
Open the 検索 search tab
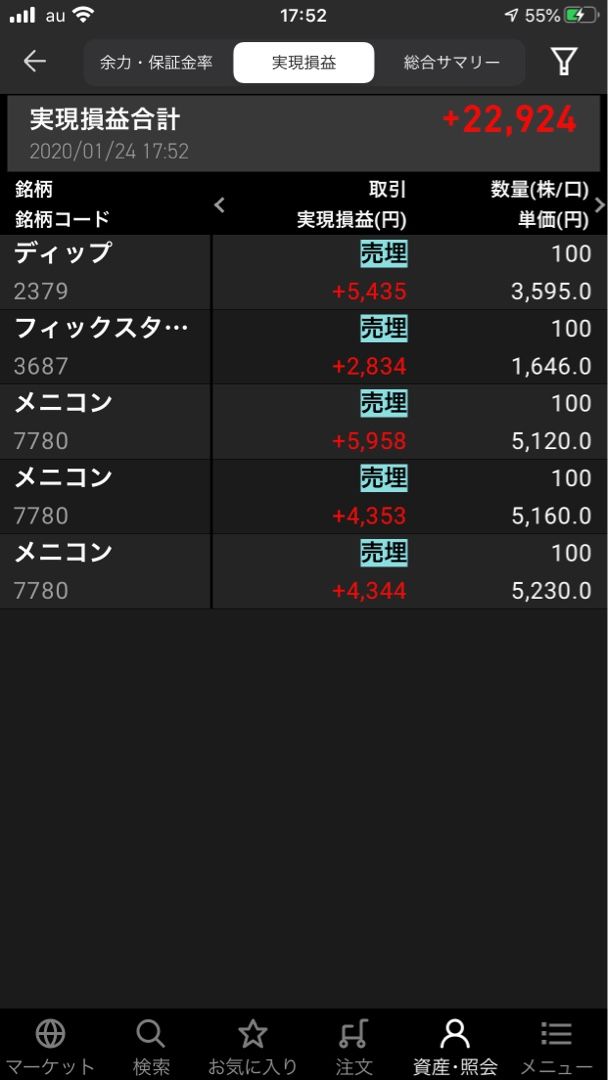[151, 1046]
